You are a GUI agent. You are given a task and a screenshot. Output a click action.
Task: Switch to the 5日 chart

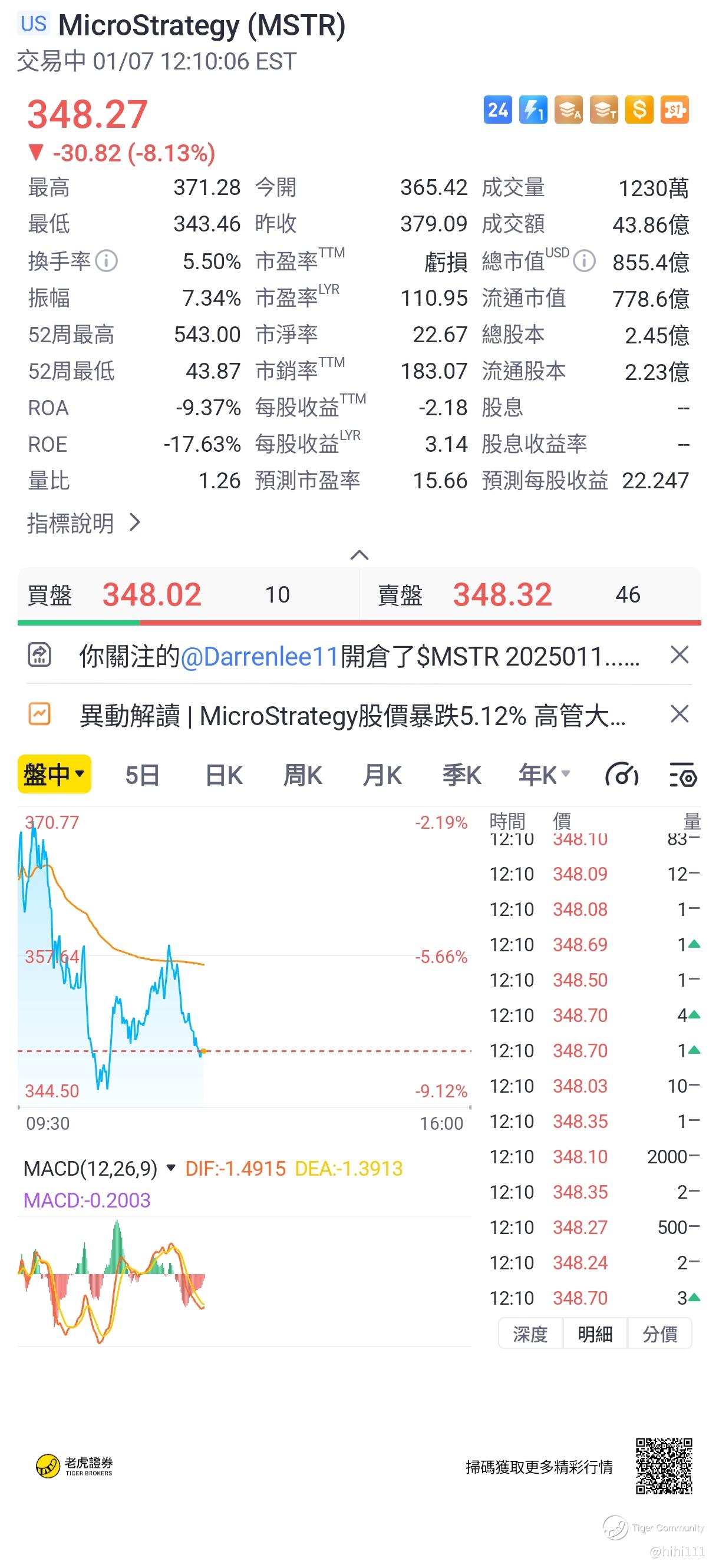pyautogui.click(x=142, y=776)
